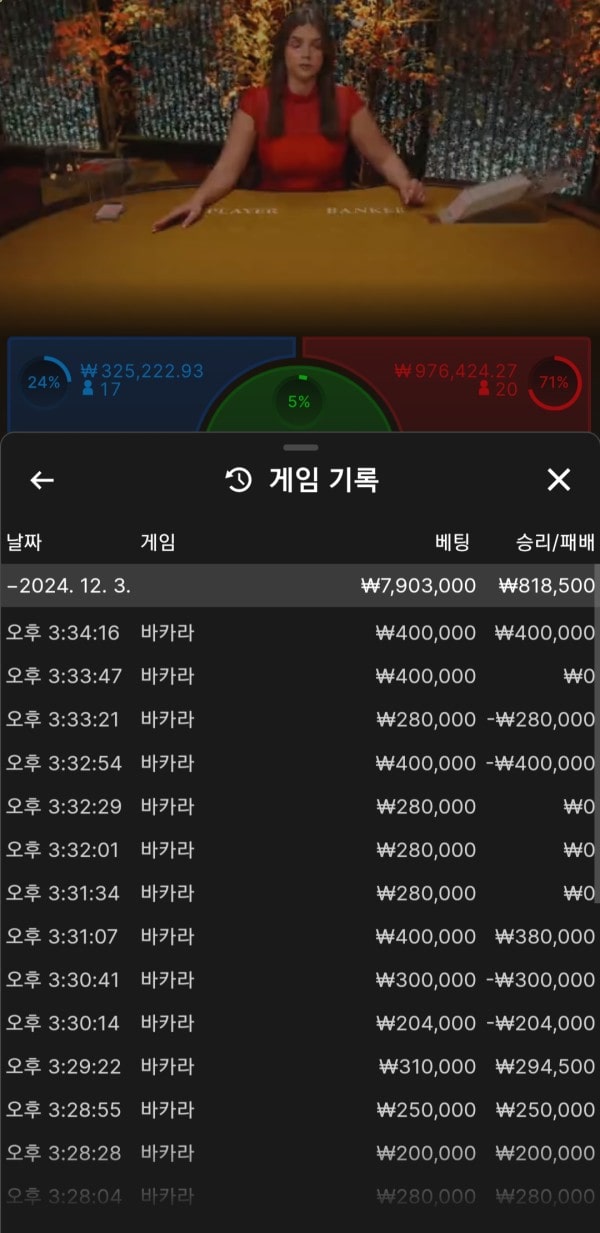Screen dimensions: 600x1233
Task: Open the 오후 3:32:54 바카라 record
Action: pyautogui.click(x=298, y=763)
